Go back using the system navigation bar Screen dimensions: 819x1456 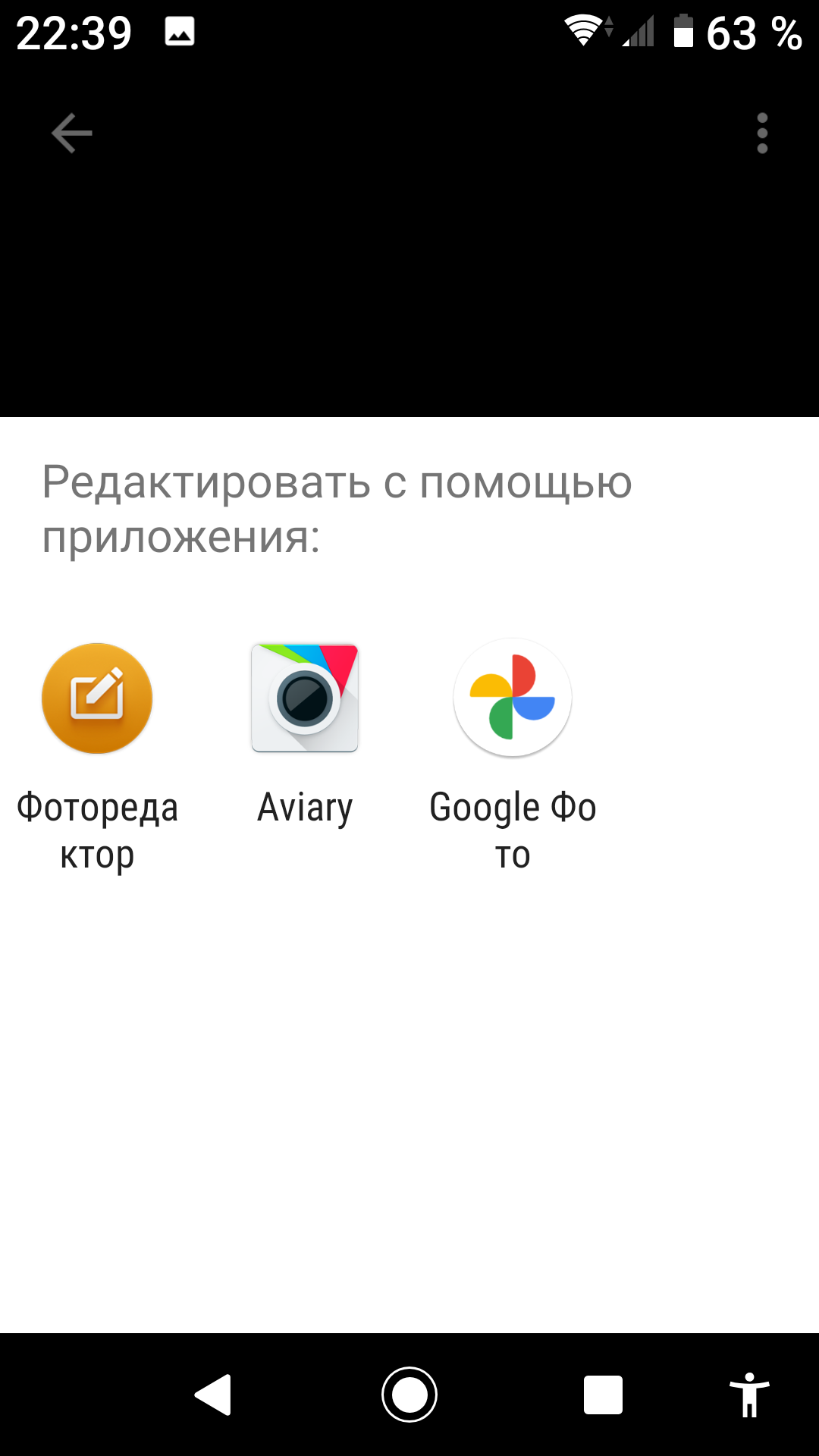(214, 1394)
